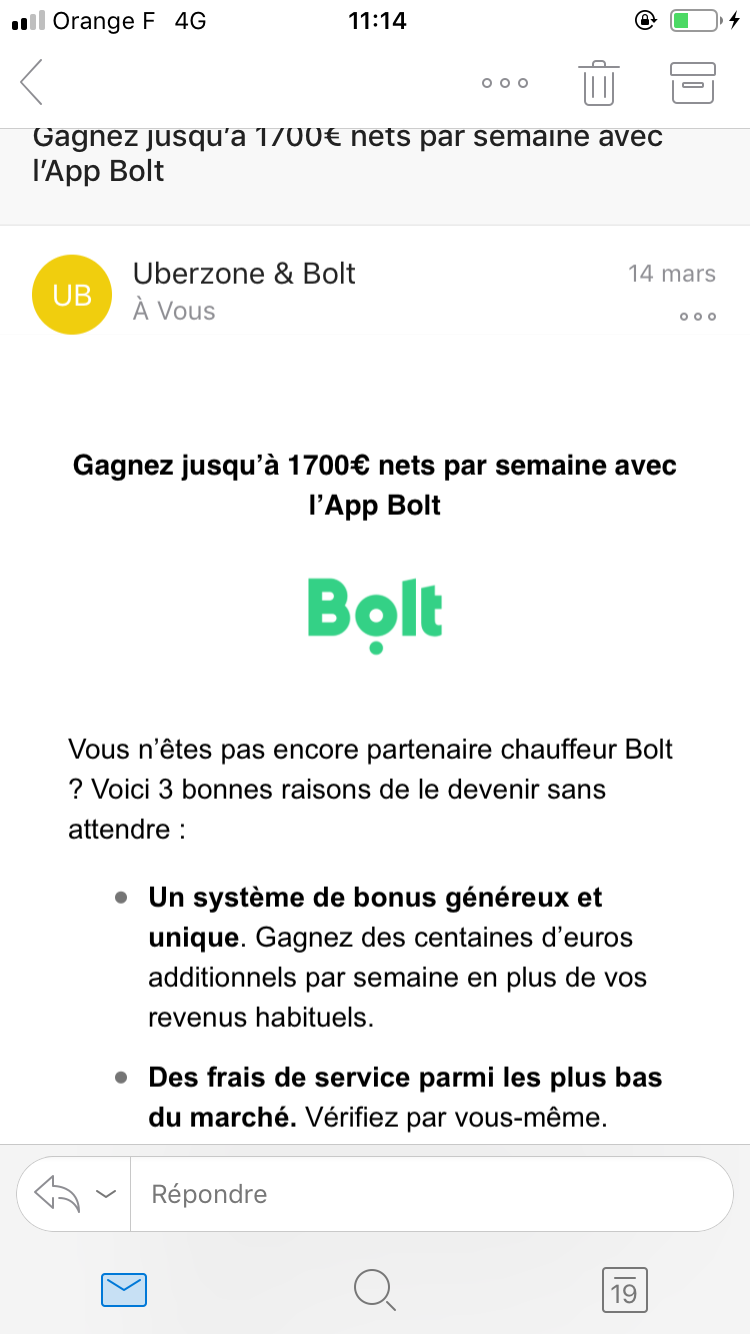Delete this email with the trash icon

pyautogui.click(x=598, y=83)
